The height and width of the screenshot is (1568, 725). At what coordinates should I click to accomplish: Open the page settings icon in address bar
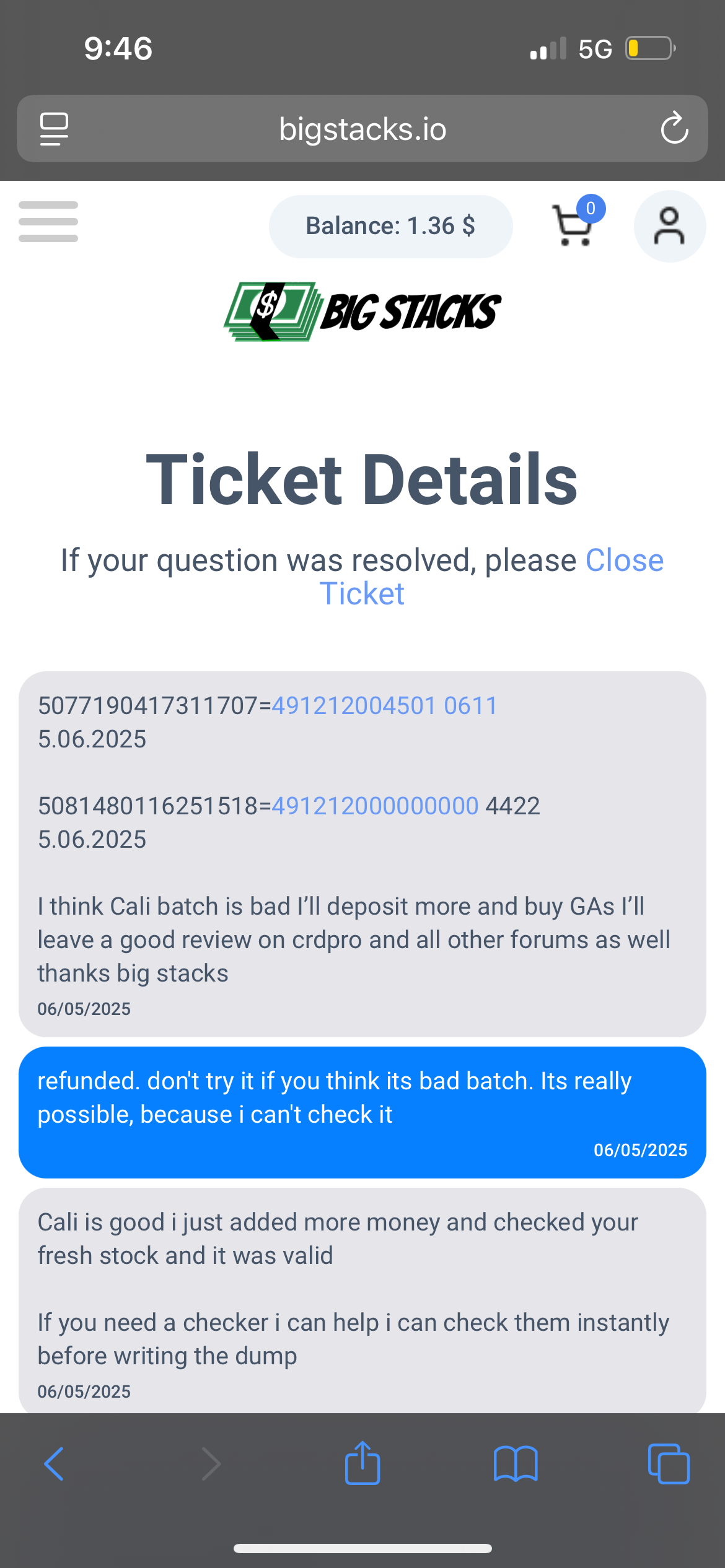[x=55, y=129]
